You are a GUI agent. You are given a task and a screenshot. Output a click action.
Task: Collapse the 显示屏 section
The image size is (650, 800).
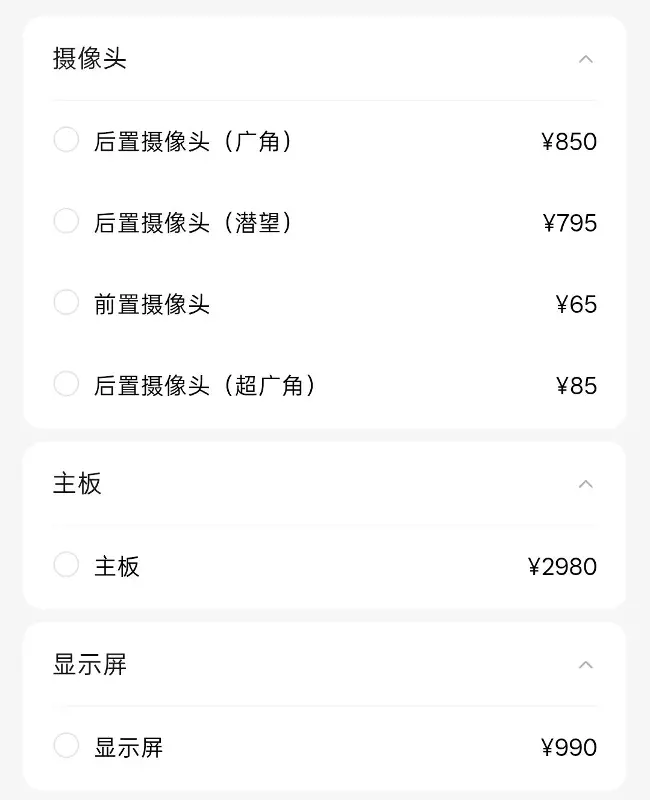point(586,665)
